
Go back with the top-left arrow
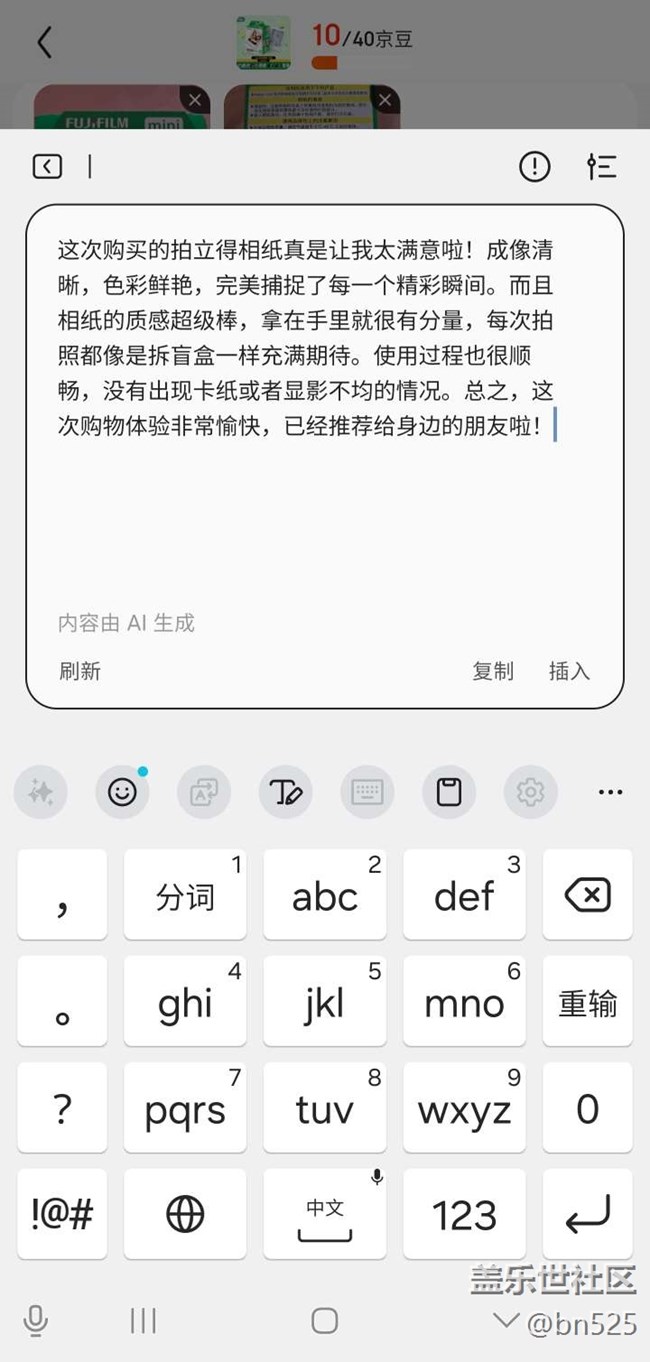(x=44, y=42)
